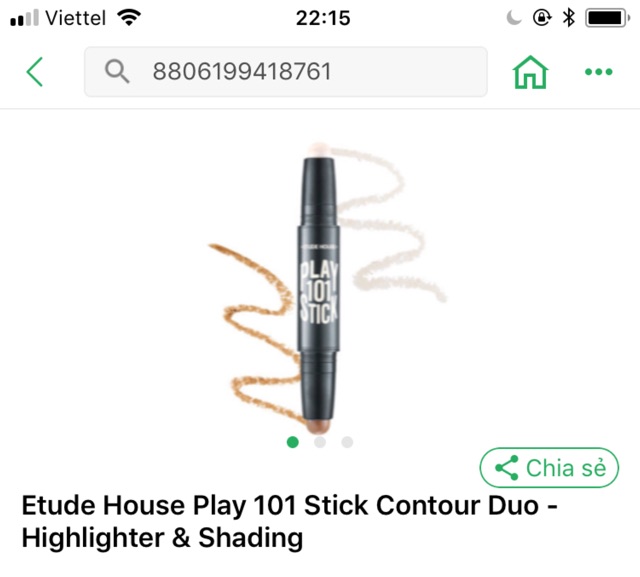Open the three-dot overflow menu
The width and height of the screenshot is (640, 577).
coord(598,72)
